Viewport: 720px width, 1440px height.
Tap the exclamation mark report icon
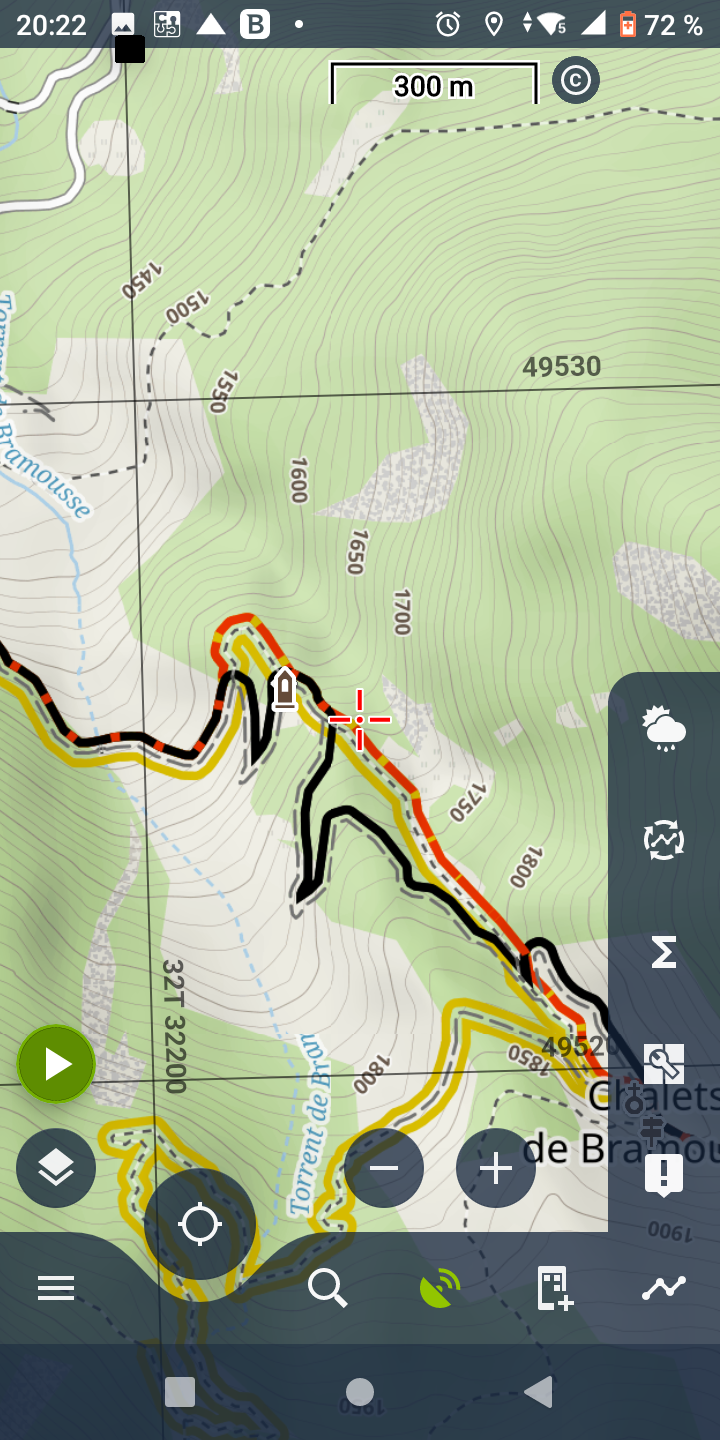[664, 1174]
